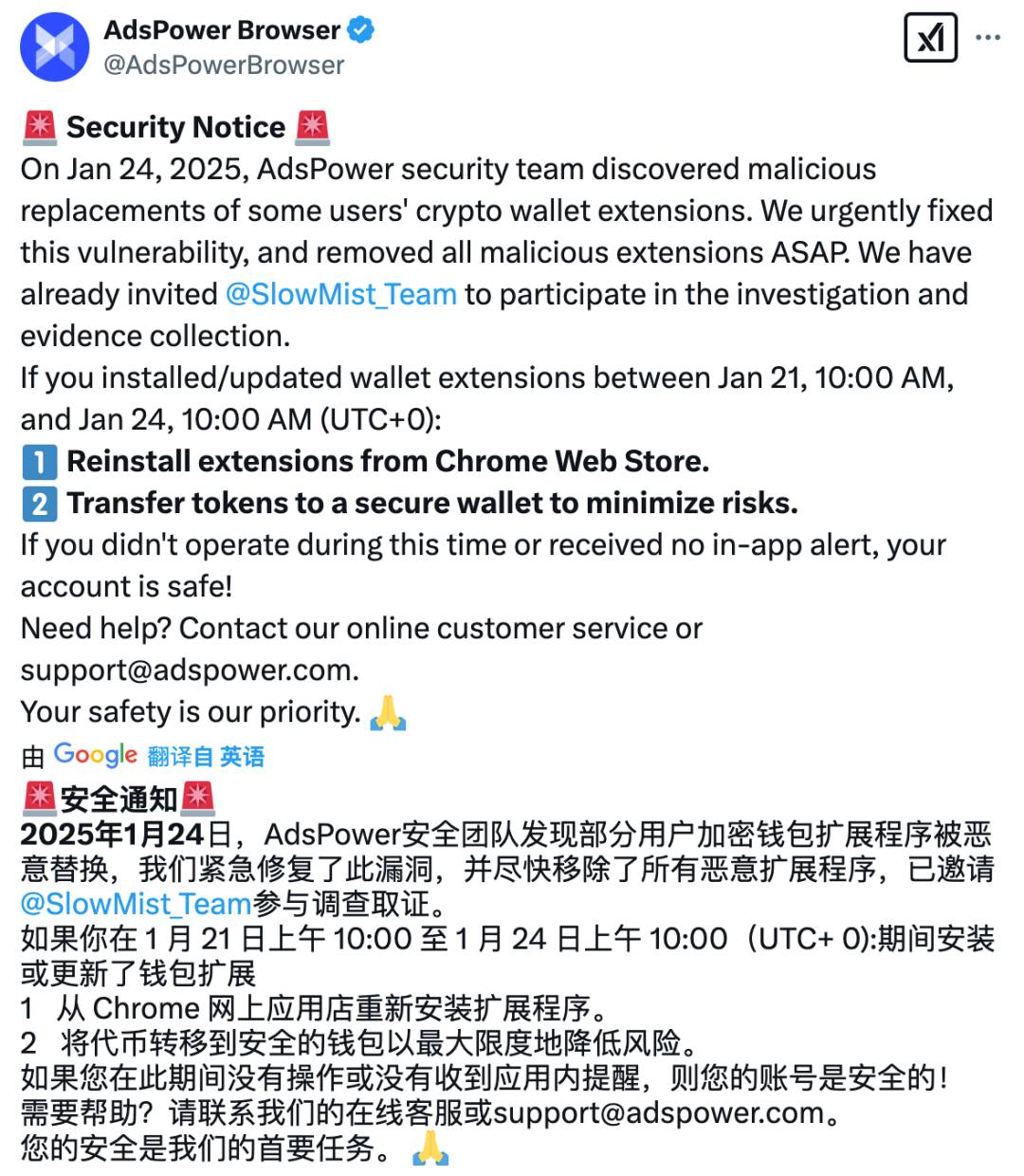Open @SlowMist_Team mention in Chinese translation

(x=136, y=904)
